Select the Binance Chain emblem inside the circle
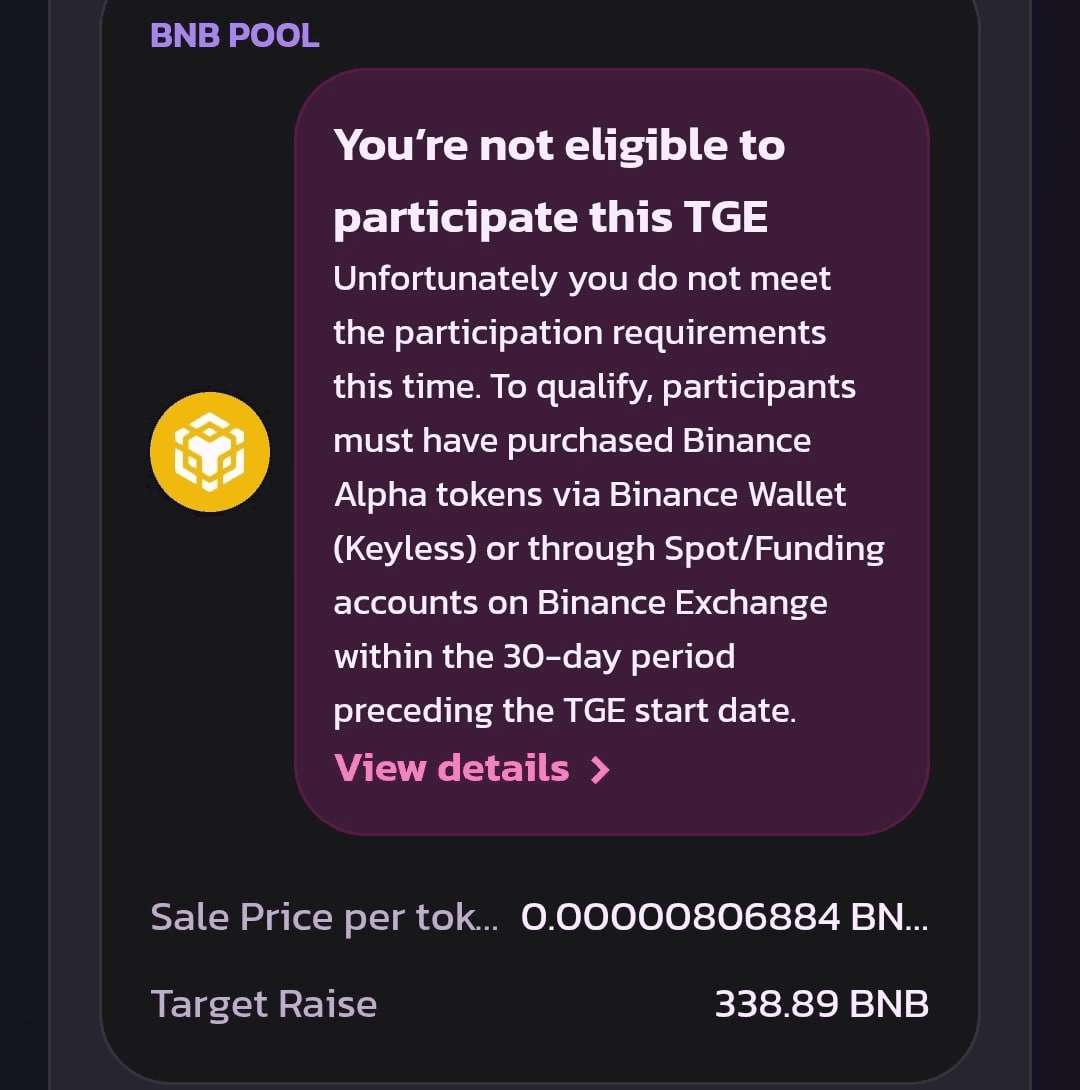The image size is (1080, 1090). 209,452
